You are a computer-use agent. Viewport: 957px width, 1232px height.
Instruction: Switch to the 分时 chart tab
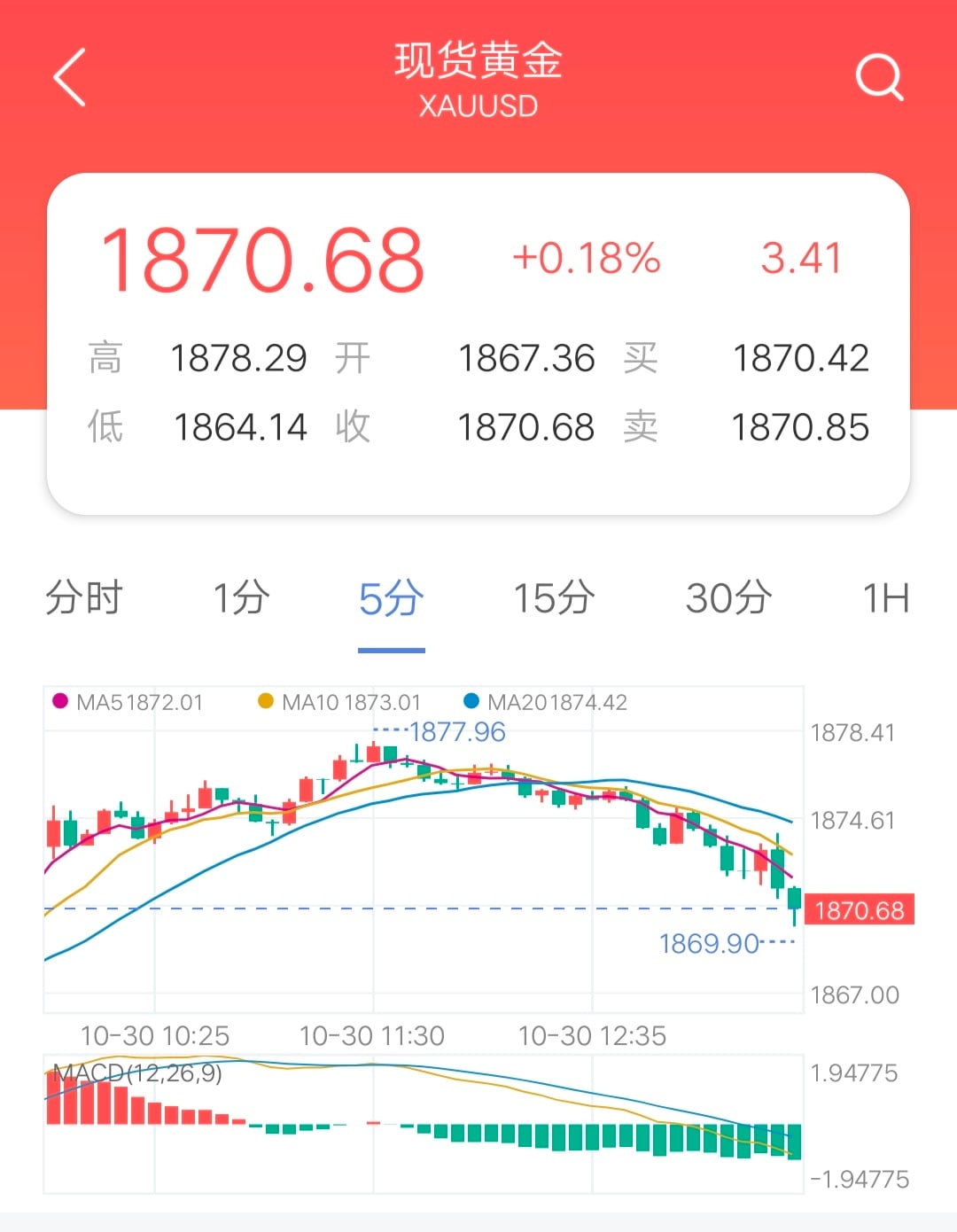(x=84, y=597)
